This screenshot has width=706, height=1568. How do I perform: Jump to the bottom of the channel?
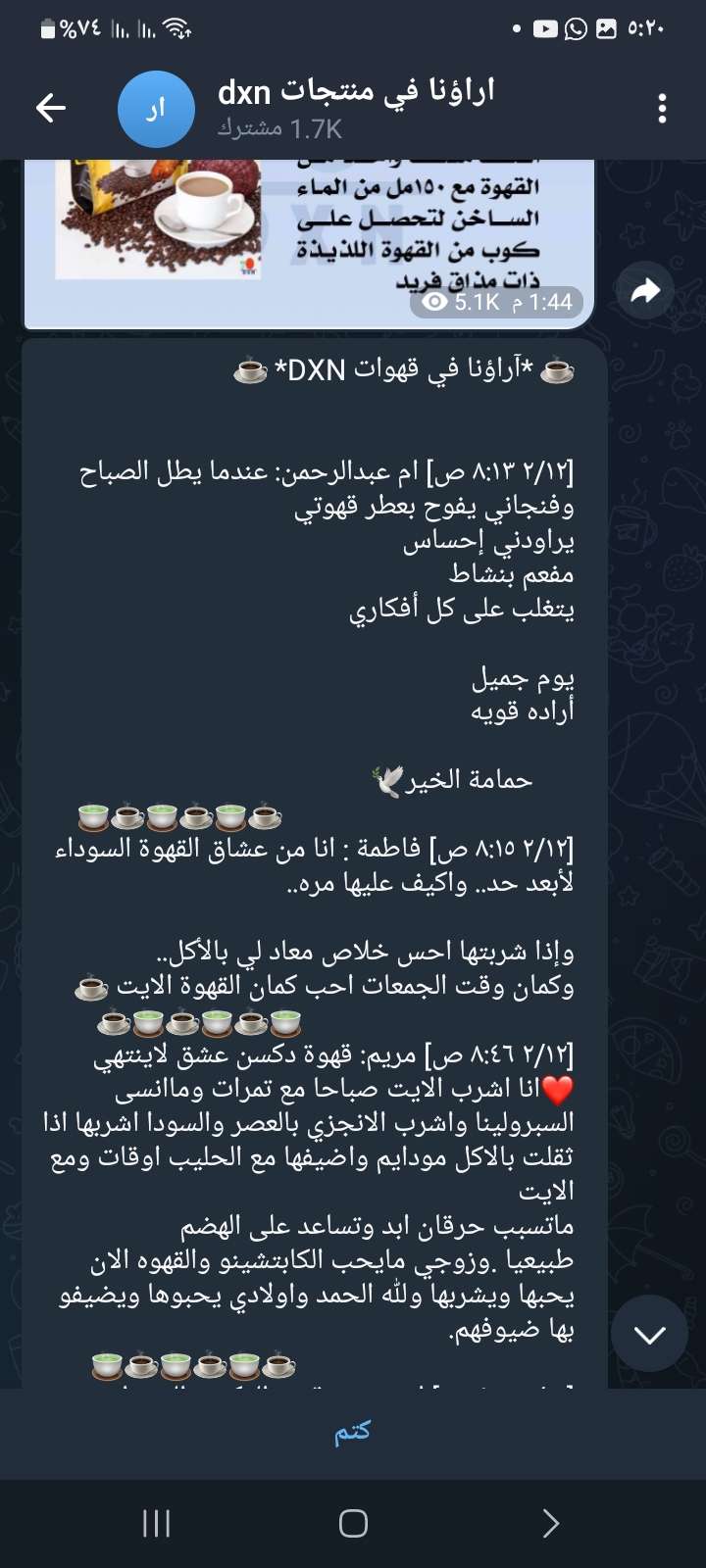[x=649, y=1334]
